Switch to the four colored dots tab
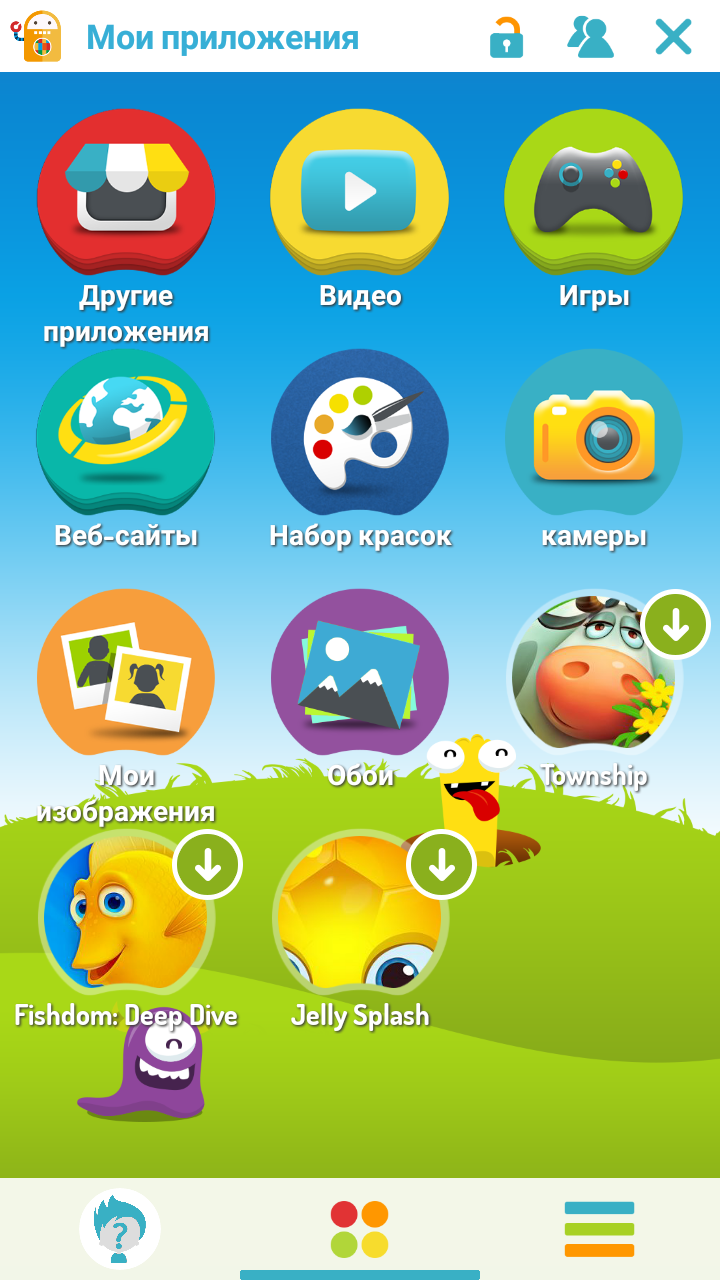720x1280 pixels. pos(360,1229)
